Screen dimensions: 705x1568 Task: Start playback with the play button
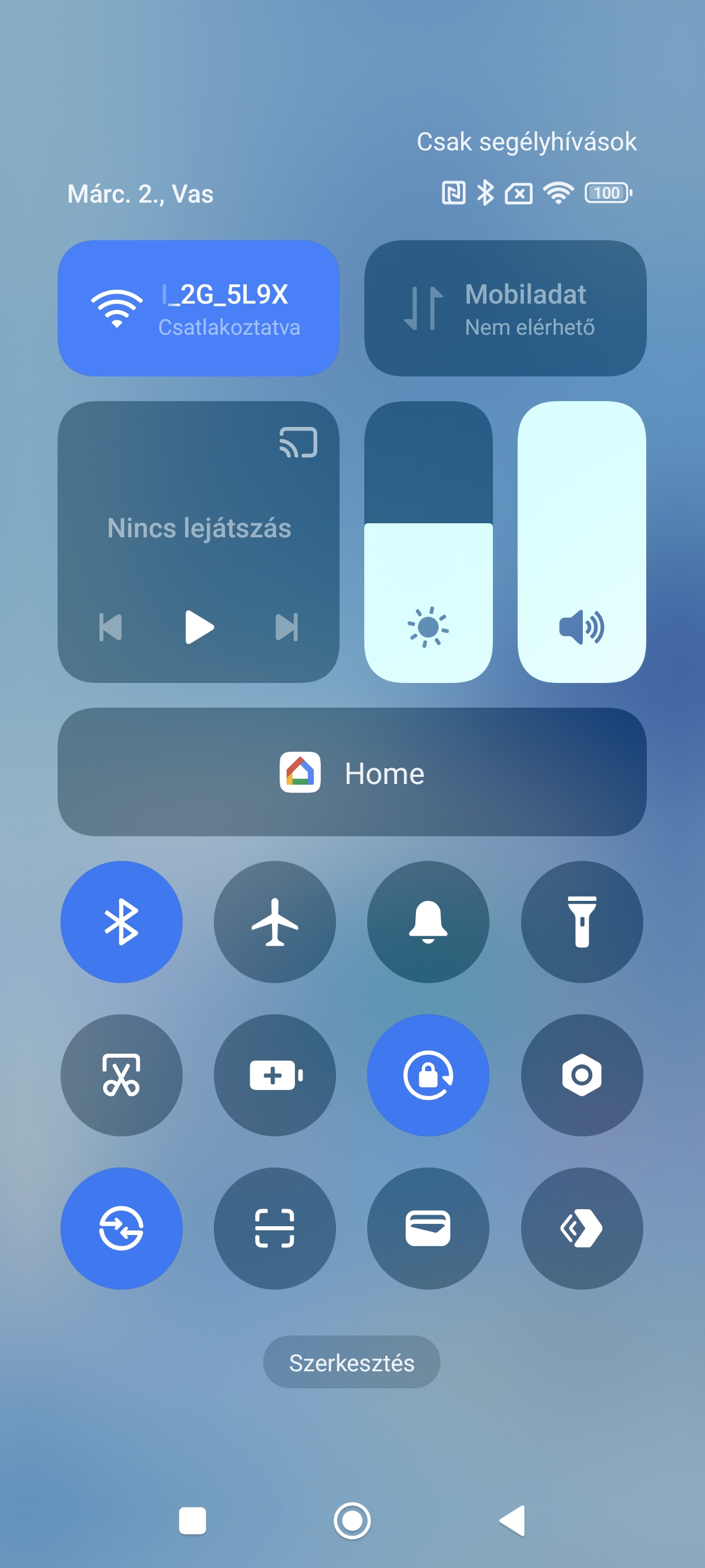(x=199, y=627)
